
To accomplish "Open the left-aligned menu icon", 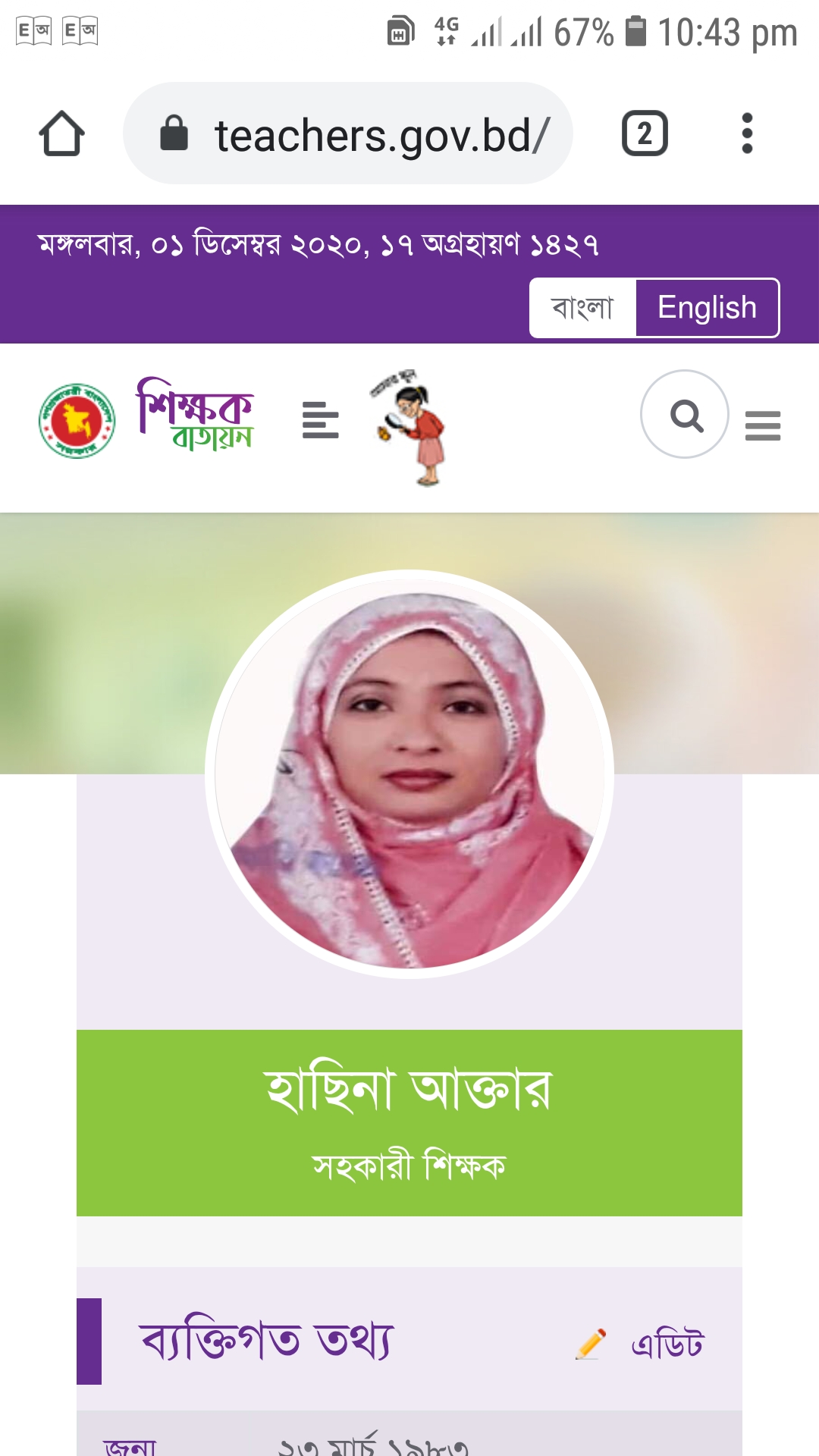I will pyautogui.click(x=321, y=420).
